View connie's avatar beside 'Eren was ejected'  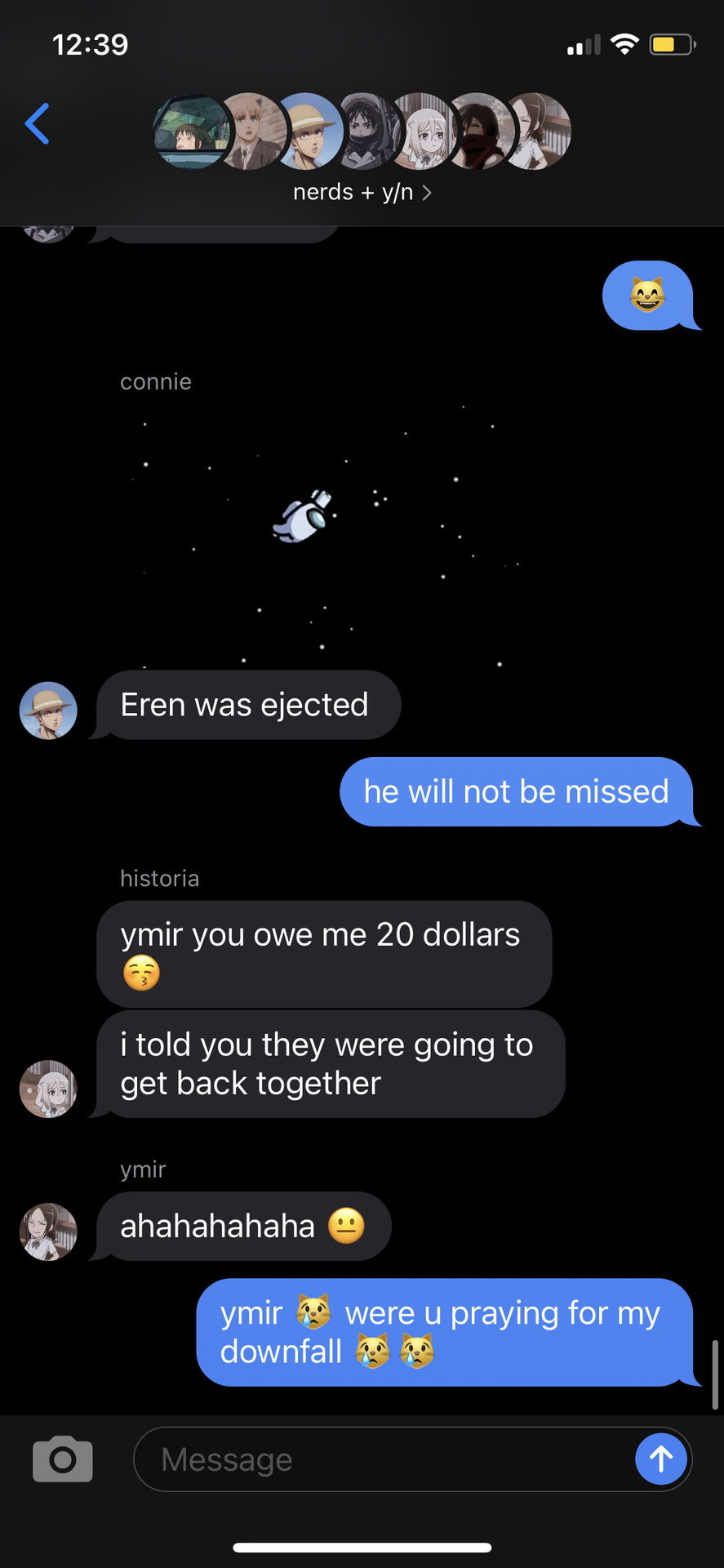(48, 710)
